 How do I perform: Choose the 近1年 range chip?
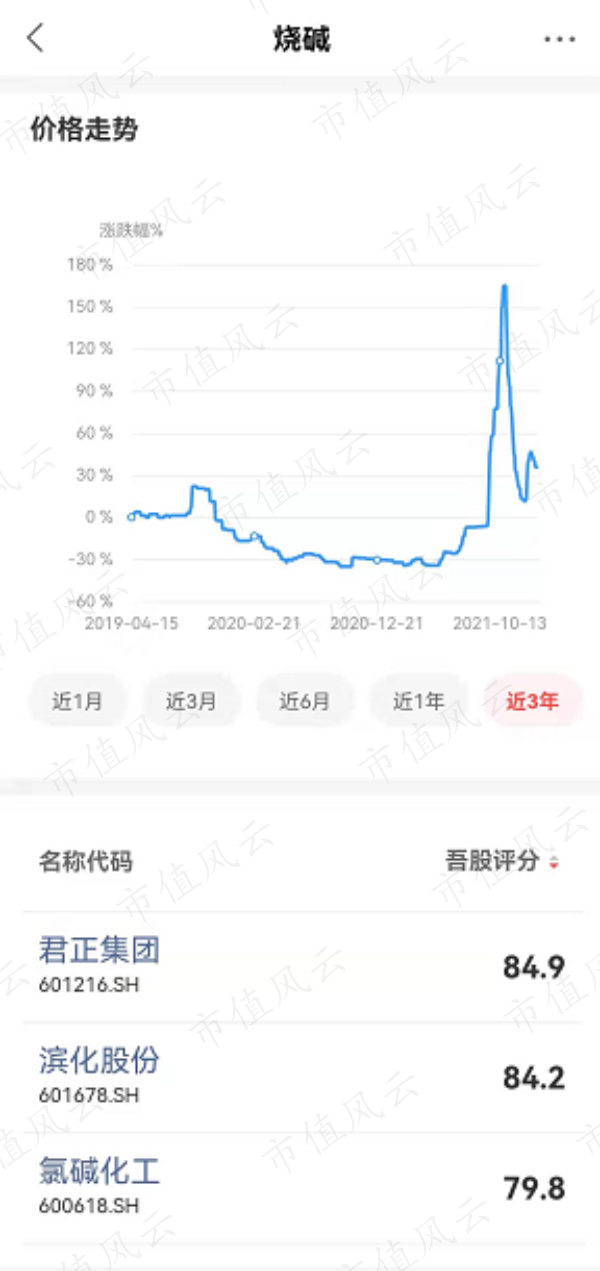point(419,701)
